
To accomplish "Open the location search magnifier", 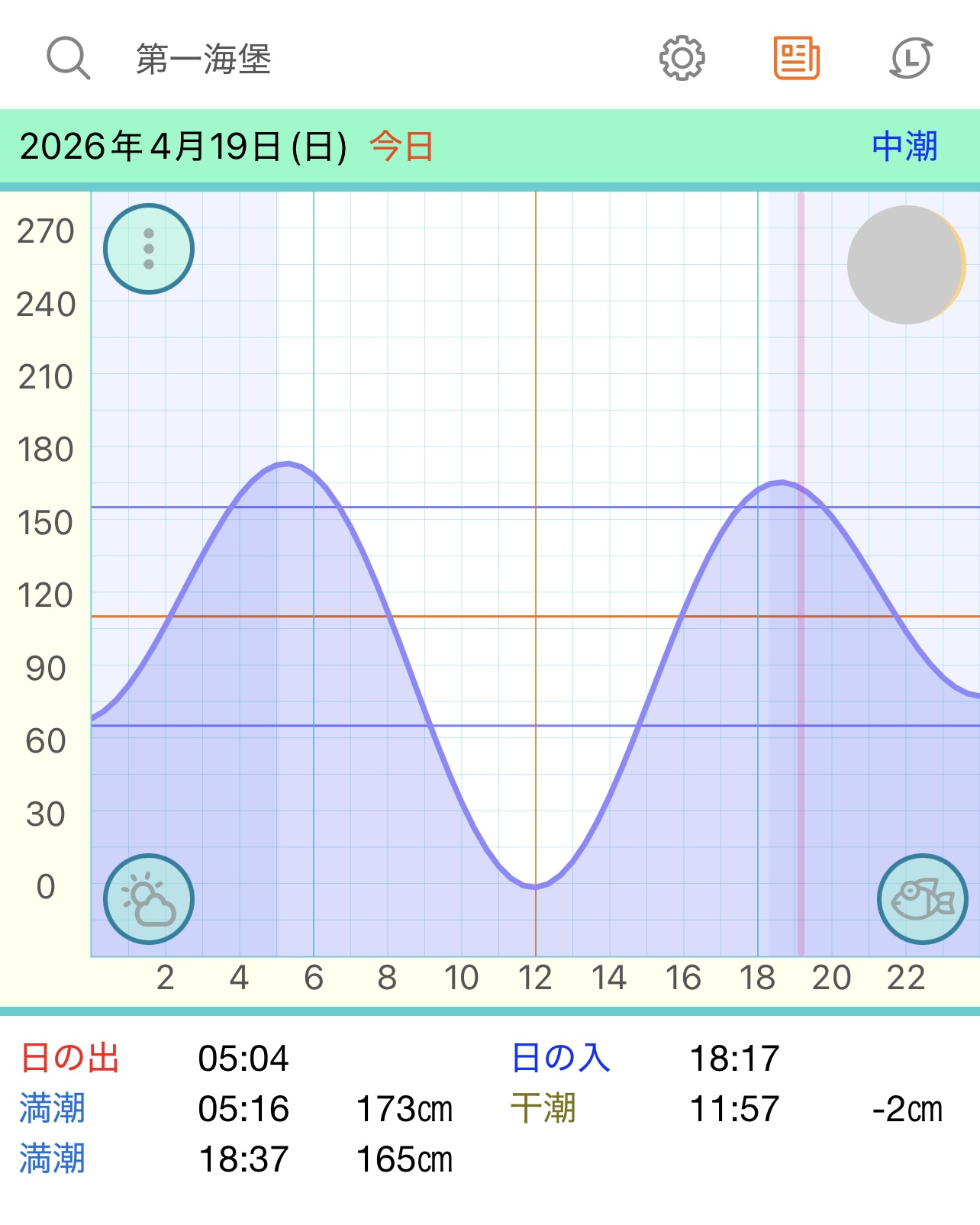I will pos(69,58).
